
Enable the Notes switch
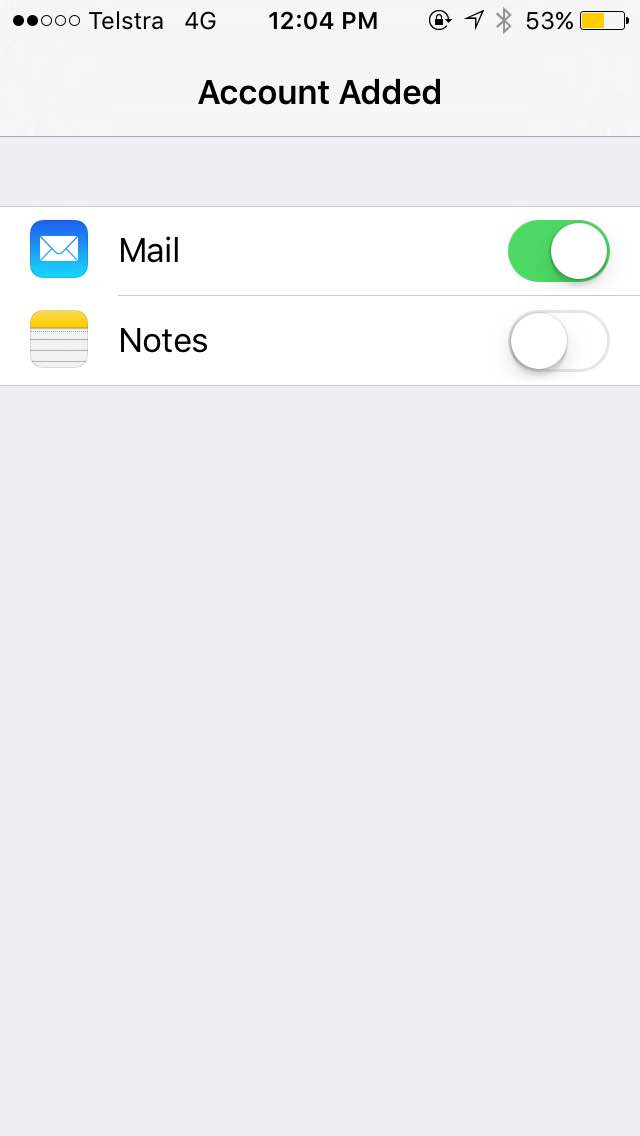(x=558, y=341)
